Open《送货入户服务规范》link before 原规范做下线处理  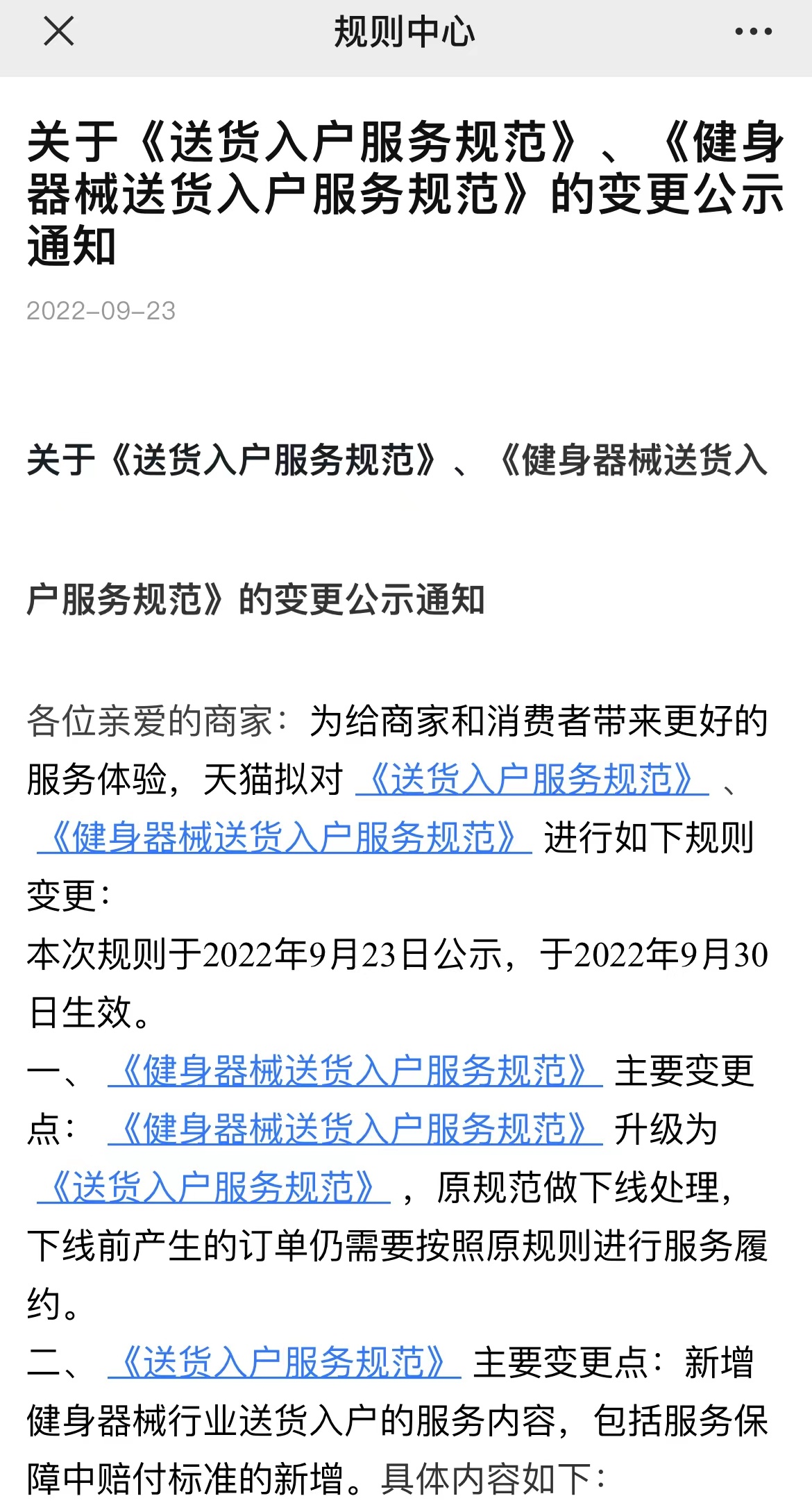point(213,1188)
